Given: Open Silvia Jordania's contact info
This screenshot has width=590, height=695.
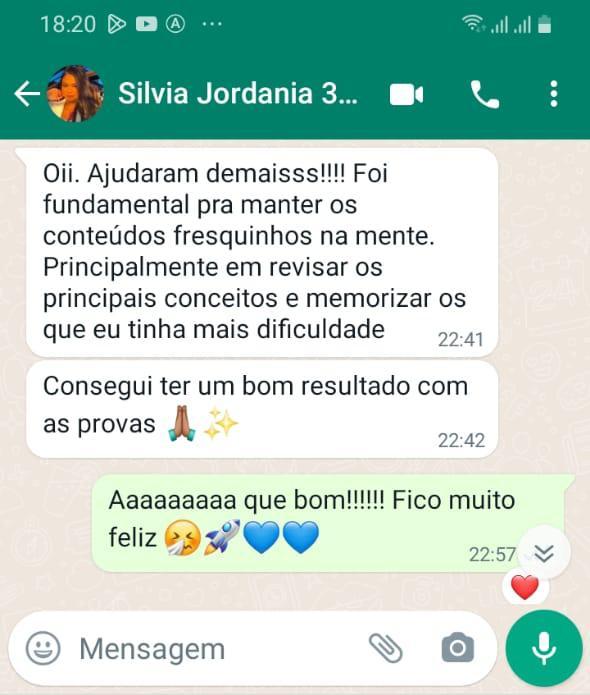Looking at the screenshot, I should pos(238,94).
